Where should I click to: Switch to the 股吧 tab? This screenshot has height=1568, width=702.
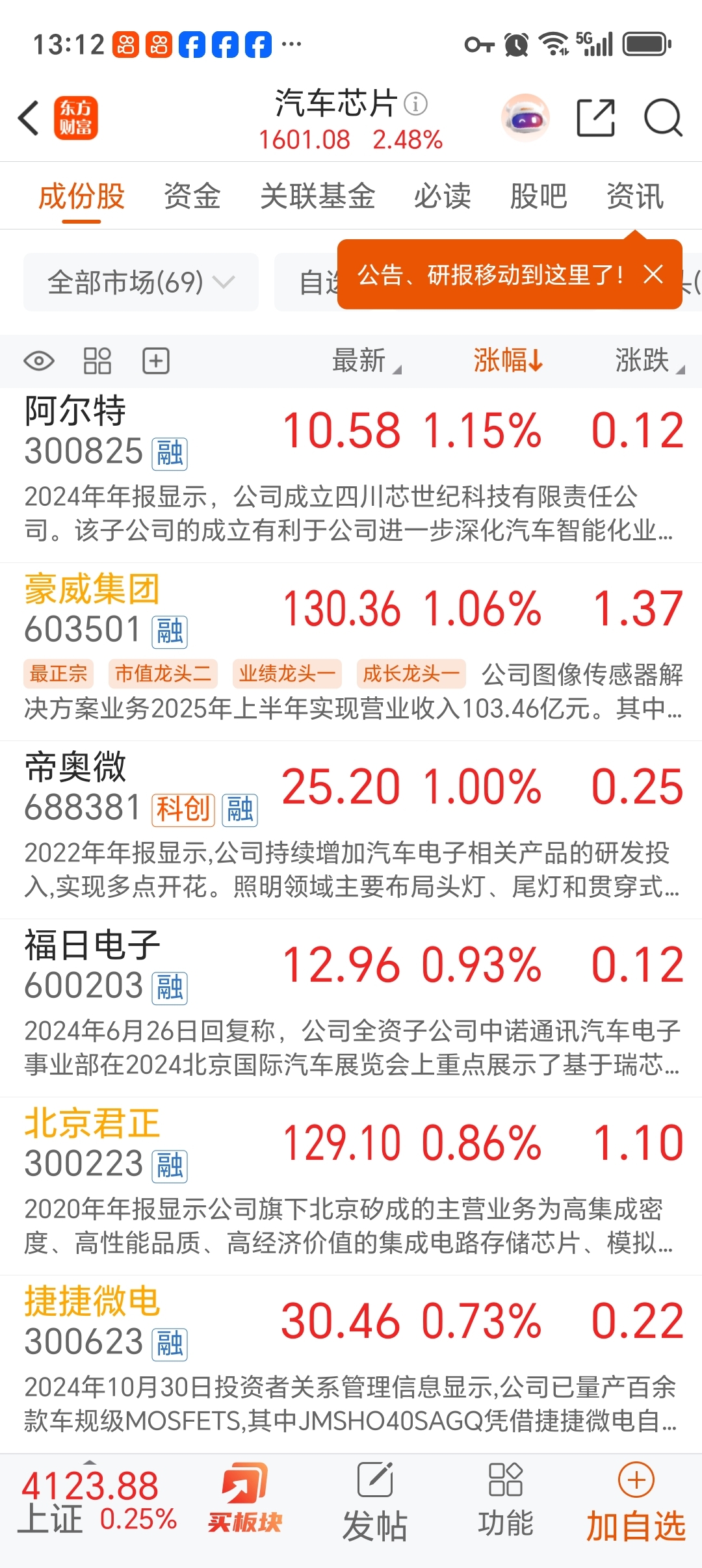pos(538,196)
